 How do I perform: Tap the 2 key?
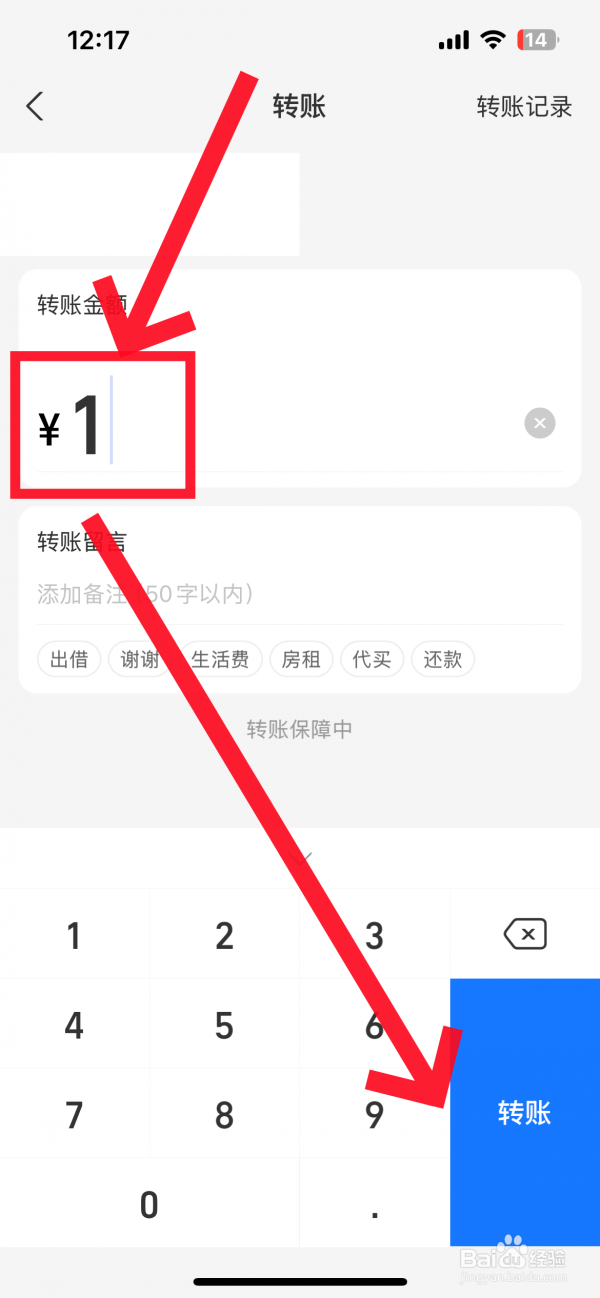225,934
